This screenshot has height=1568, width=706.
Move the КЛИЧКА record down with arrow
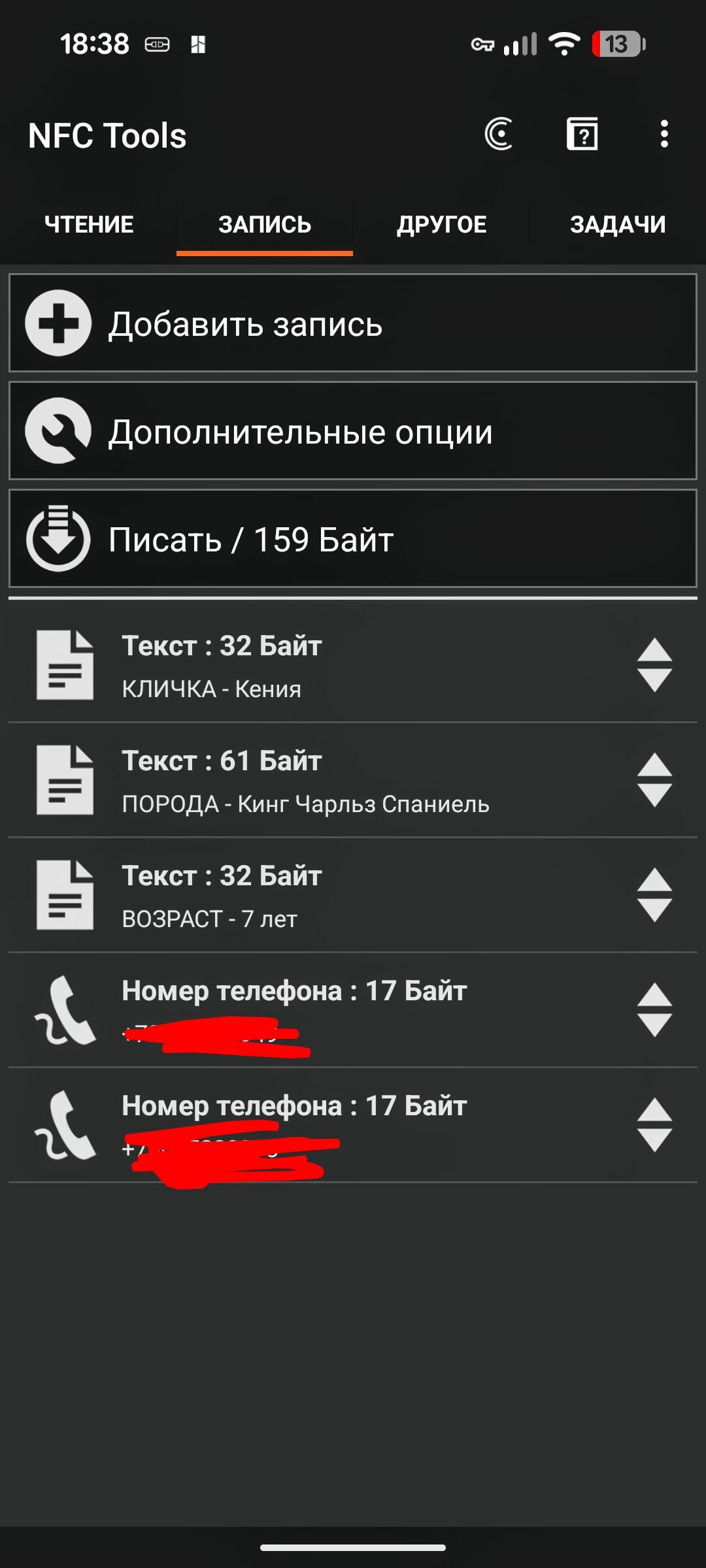click(654, 681)
